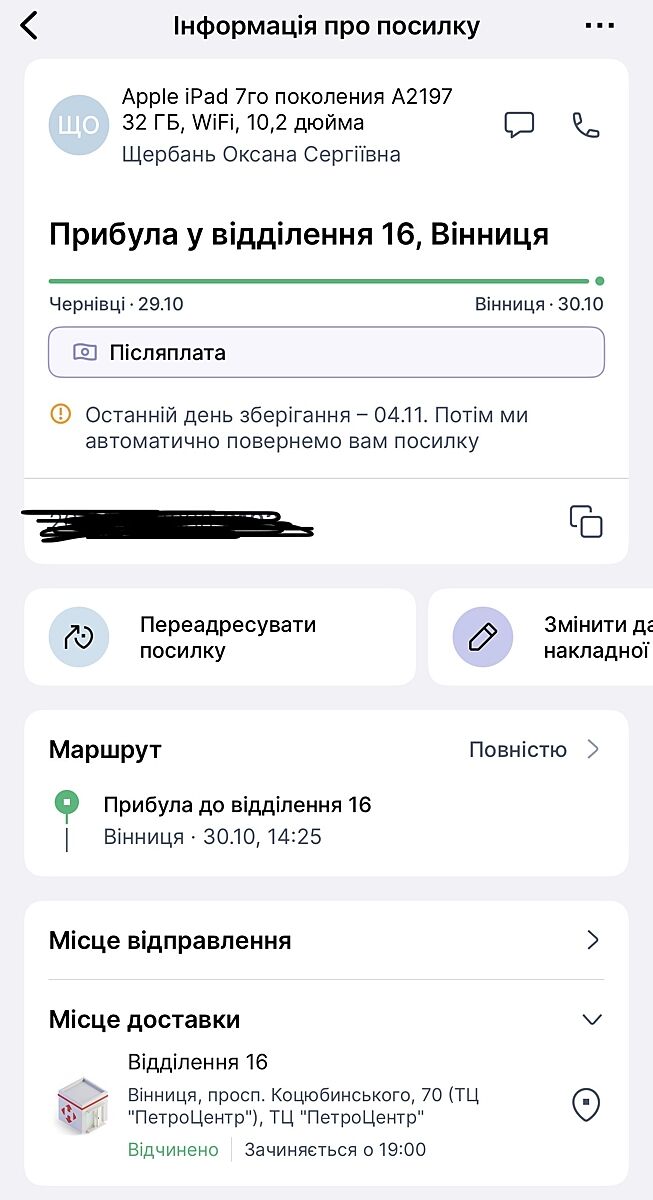Go back from parcel information
Image resolution: width=653 pixels, height=1200 pixels.
(29, 26)
